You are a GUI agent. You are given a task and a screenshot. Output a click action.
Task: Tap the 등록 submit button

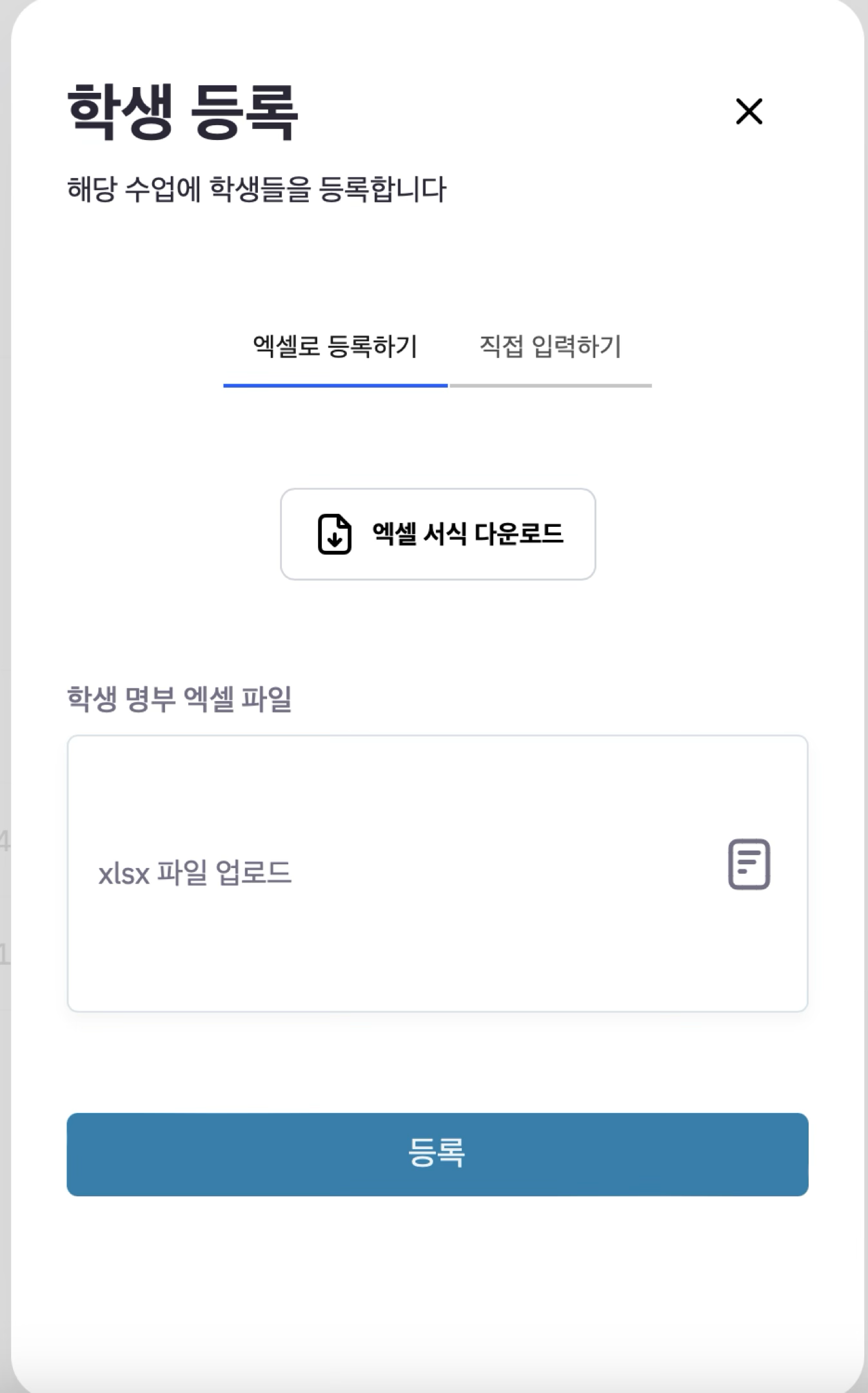[x=437, y=1154]
